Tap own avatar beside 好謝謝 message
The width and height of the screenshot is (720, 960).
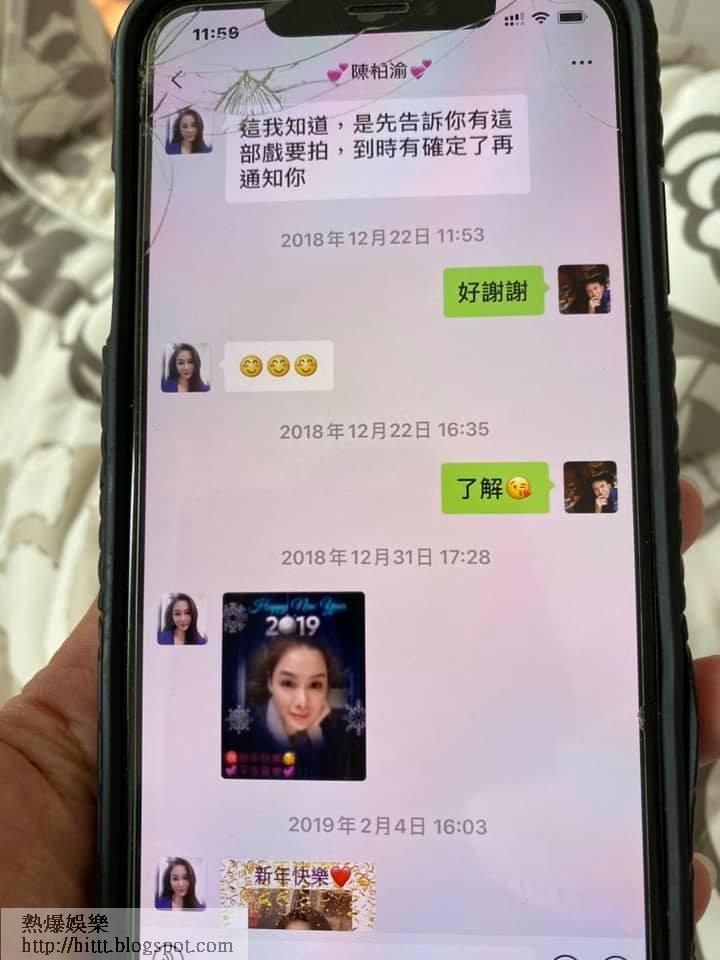tap(583, 289)
